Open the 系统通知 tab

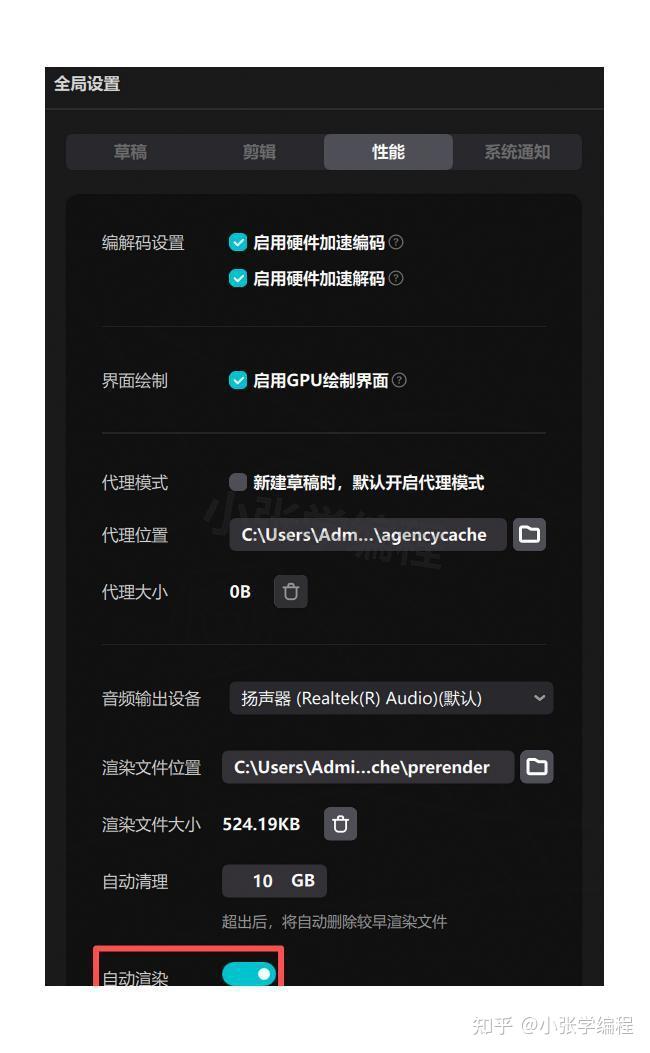[x=517, y=152]
